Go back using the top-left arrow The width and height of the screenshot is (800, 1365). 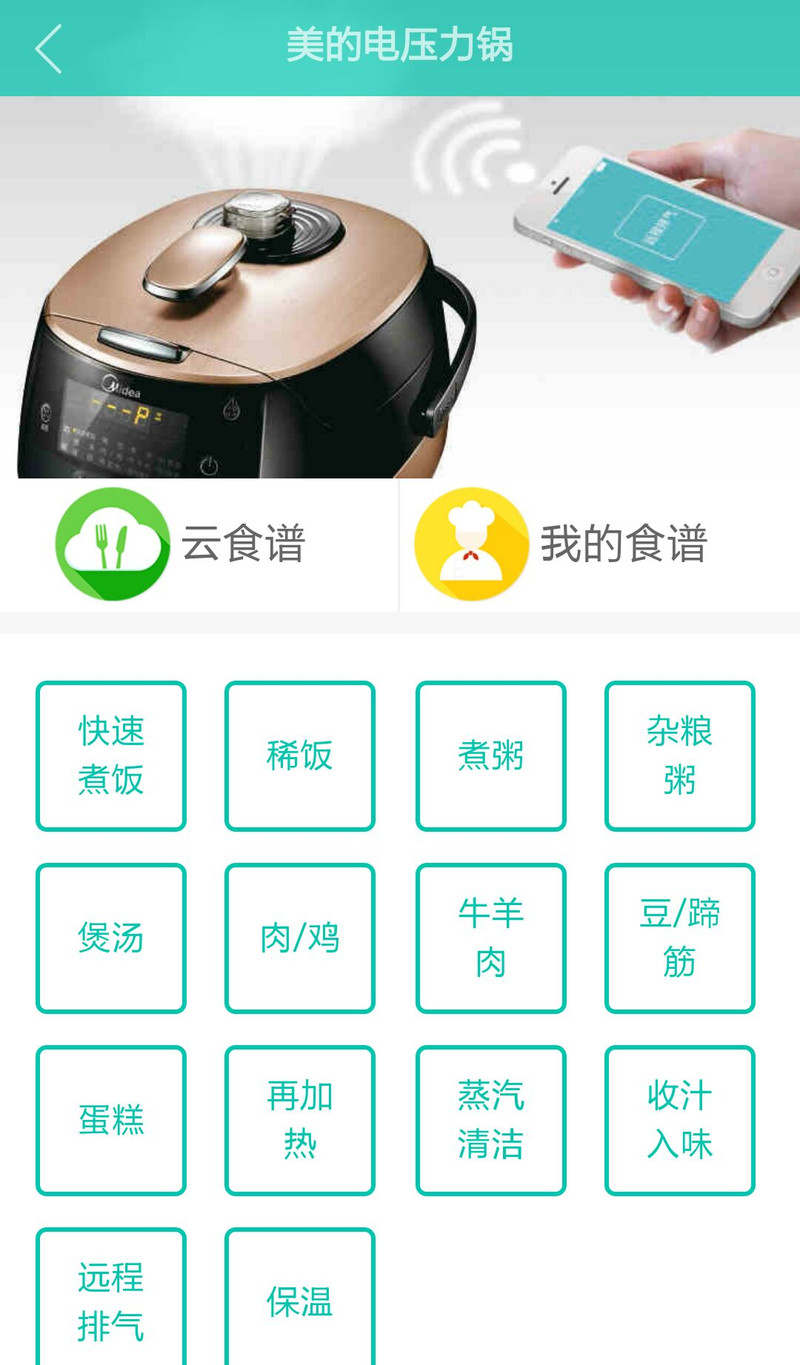[x=48, y=48]
